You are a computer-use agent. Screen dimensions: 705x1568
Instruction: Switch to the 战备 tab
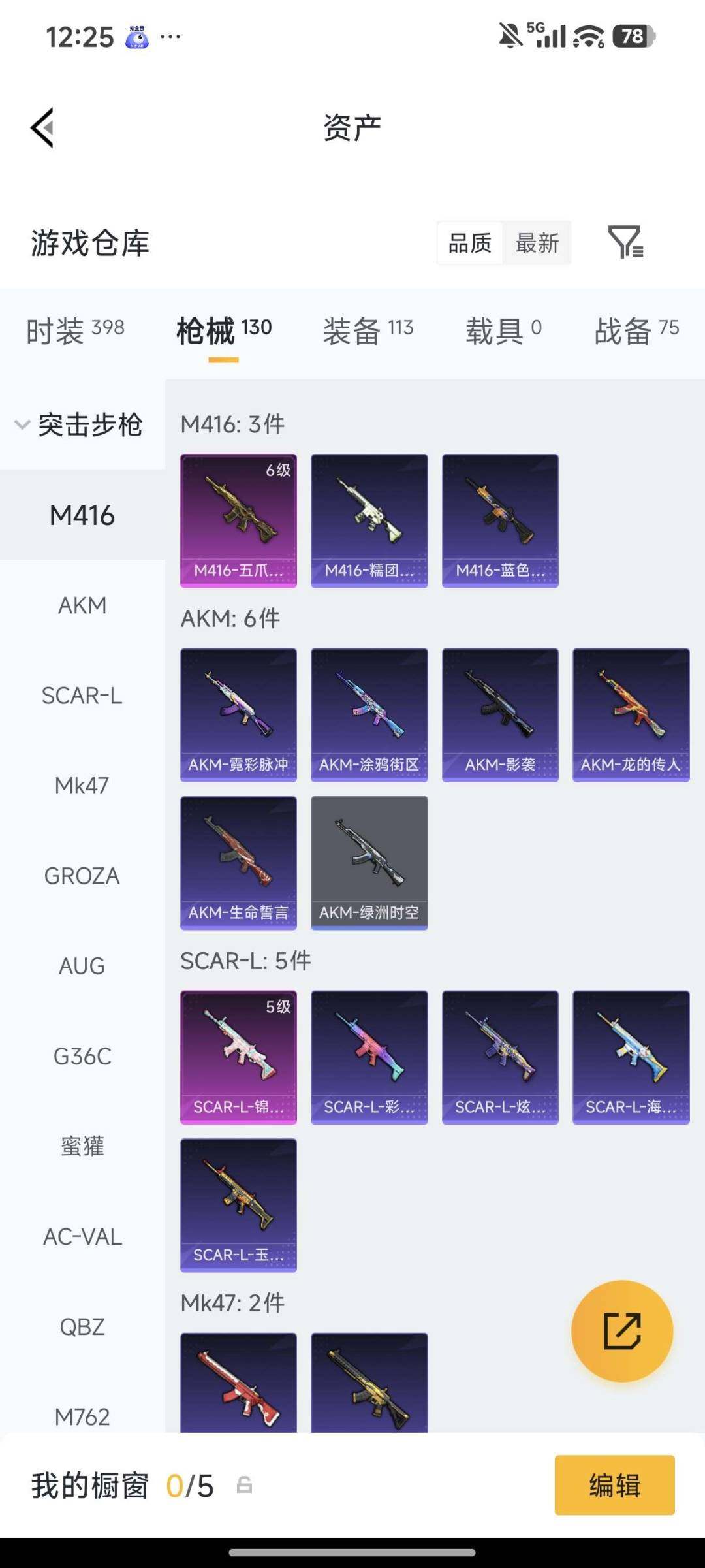[636, 330]
